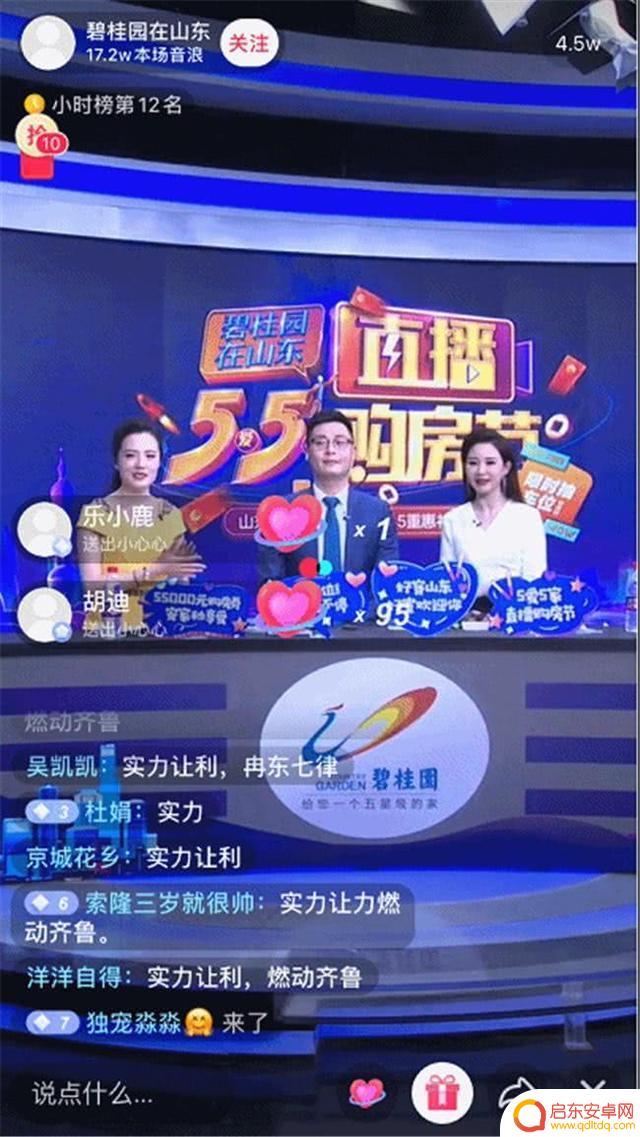Follow 碧桂园在山东 with the 关注 button

pos(248,44)
